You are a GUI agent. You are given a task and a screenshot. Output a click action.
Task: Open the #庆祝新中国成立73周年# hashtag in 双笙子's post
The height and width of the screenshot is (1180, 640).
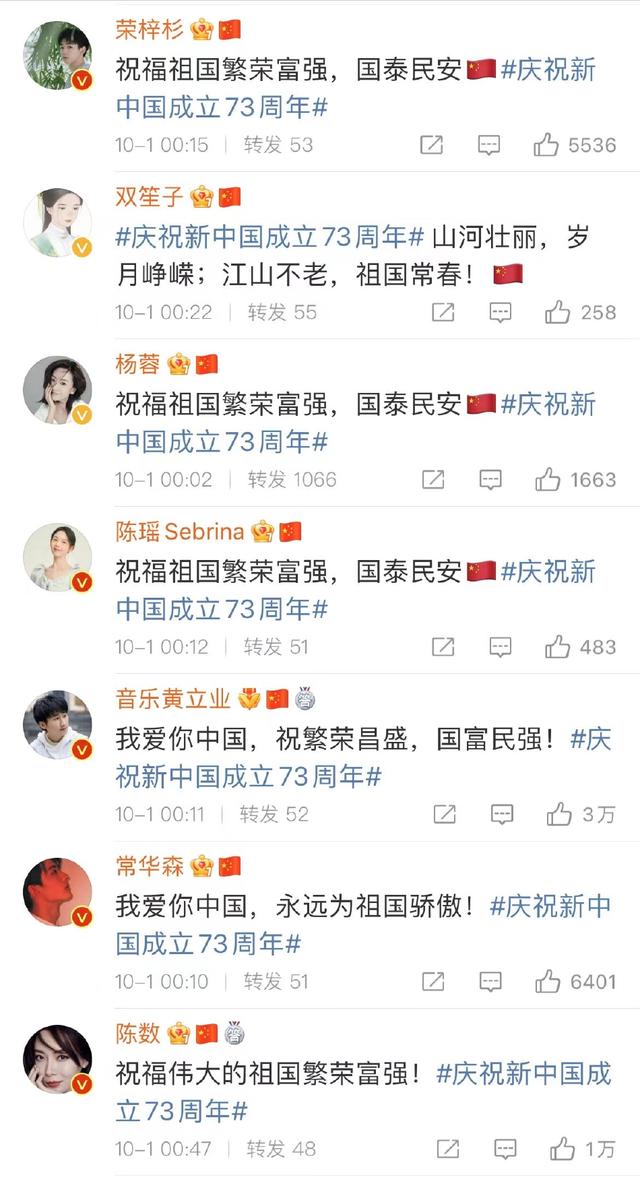270,237
